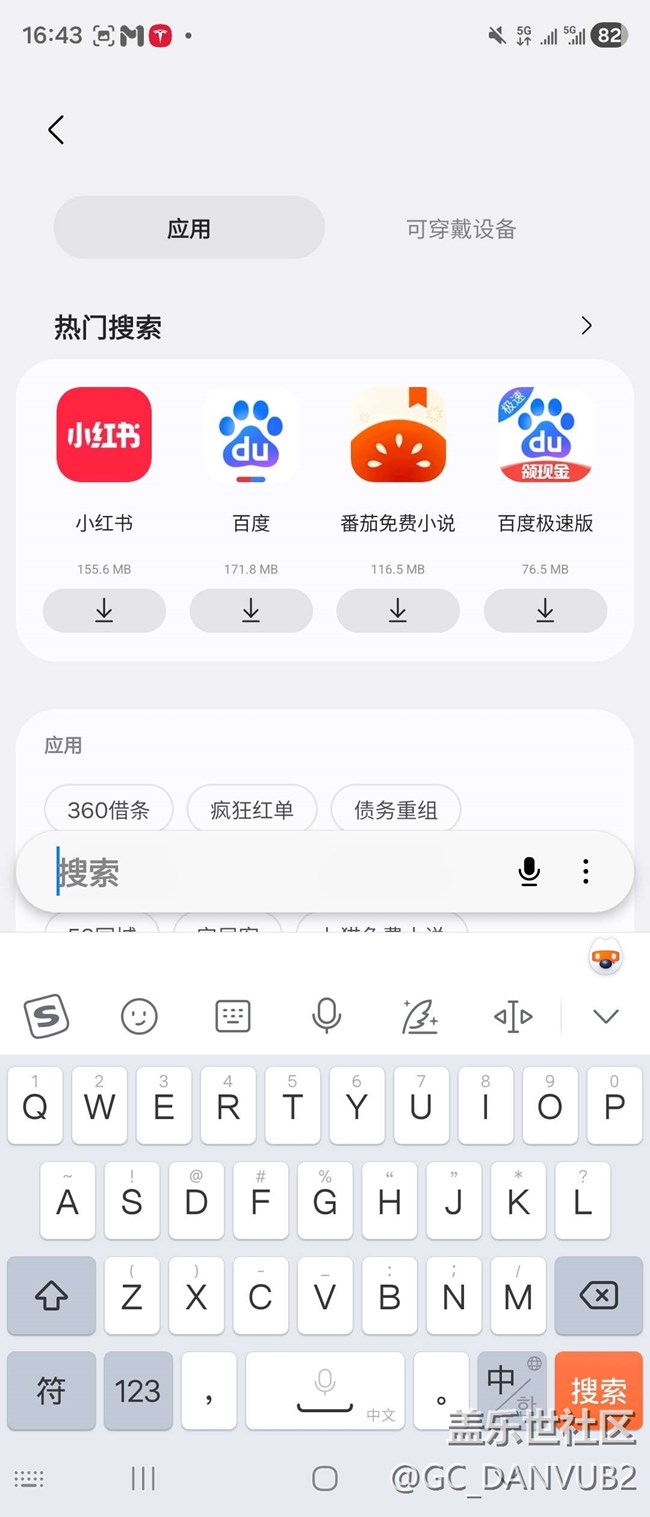Download 番茄免费小说
Viewport: 650px width, 1517px height.
(x=398, y=611)
